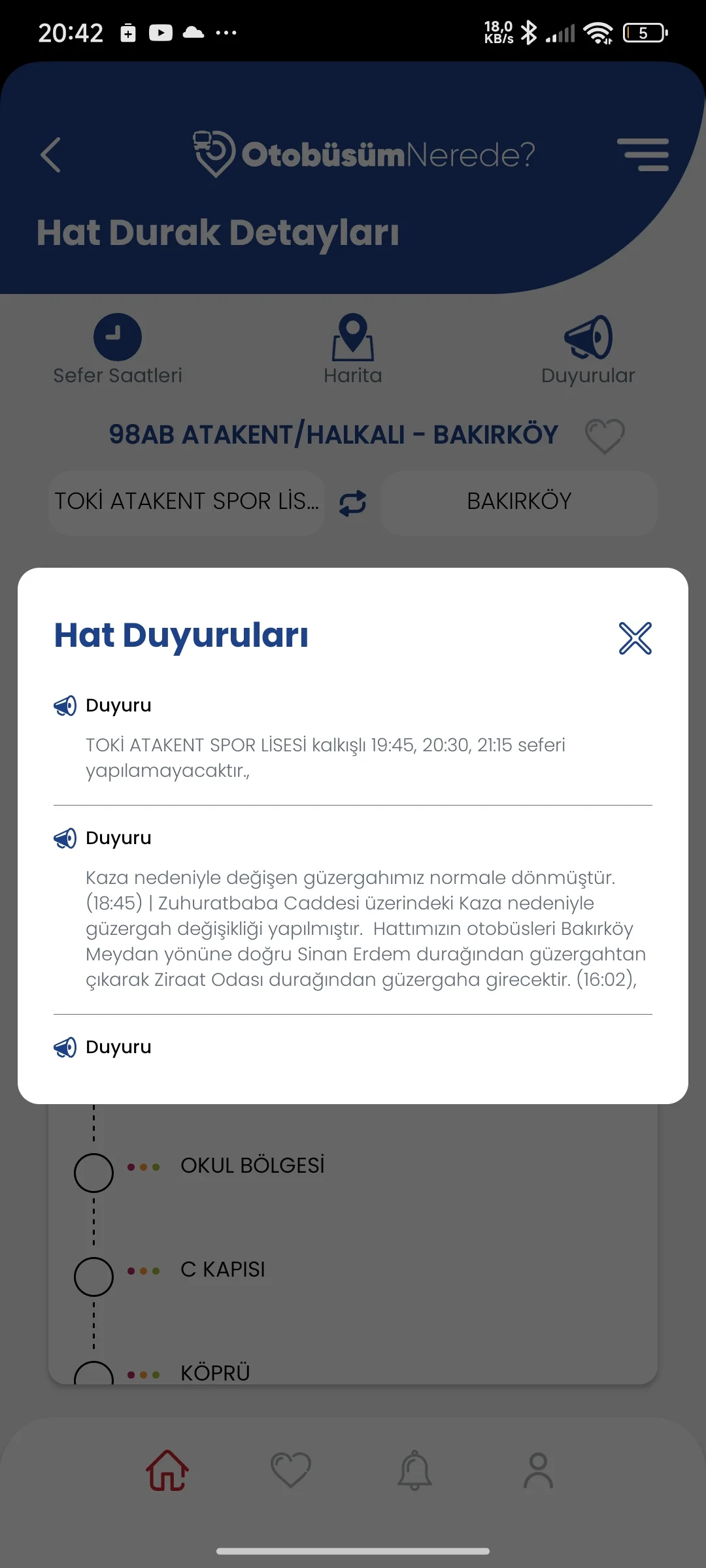Expand the truncated TOKİ ATAKENT SPOR LİSESİ stop
706x1568 pixels.
pyautogui.click(x=186, y=502)
